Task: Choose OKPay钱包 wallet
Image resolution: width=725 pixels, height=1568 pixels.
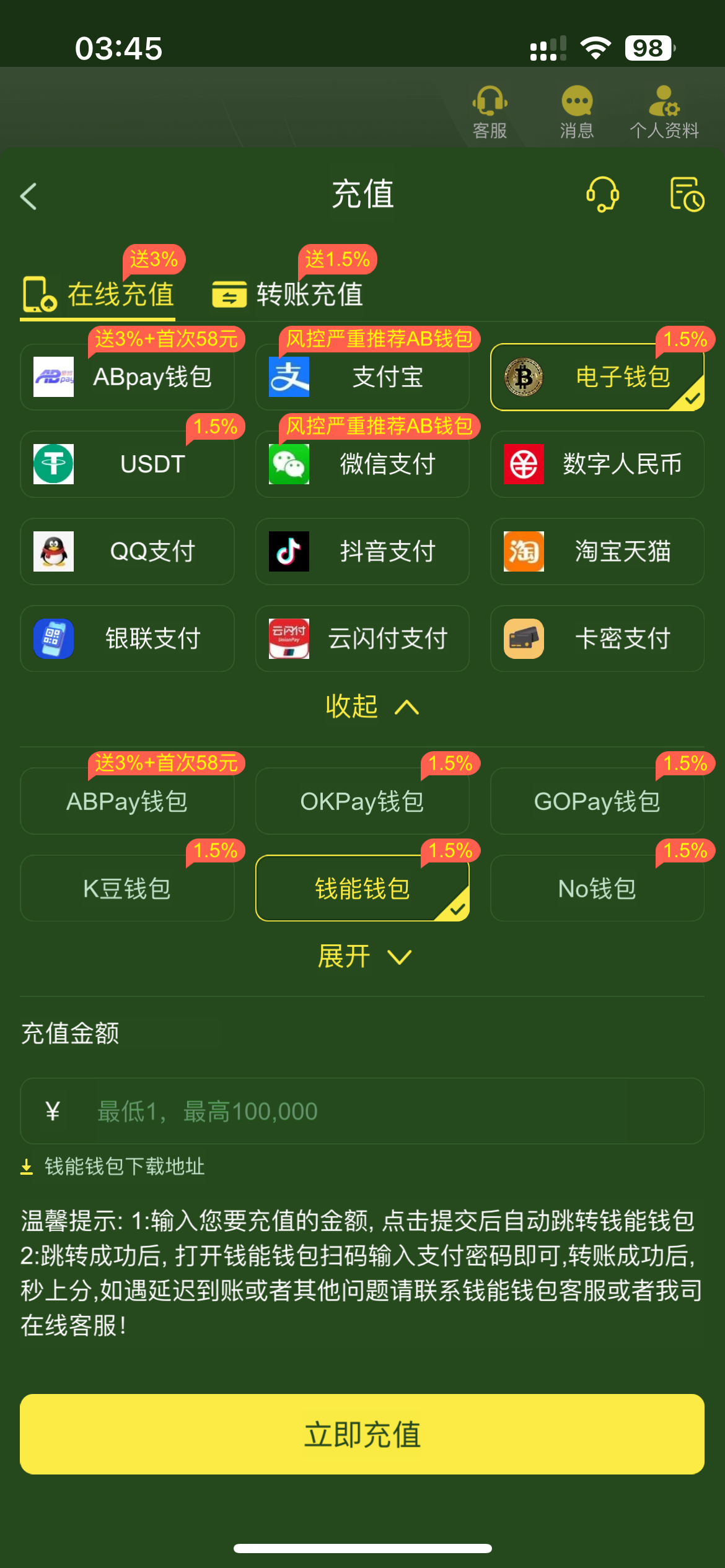Action: coord(362,801)
